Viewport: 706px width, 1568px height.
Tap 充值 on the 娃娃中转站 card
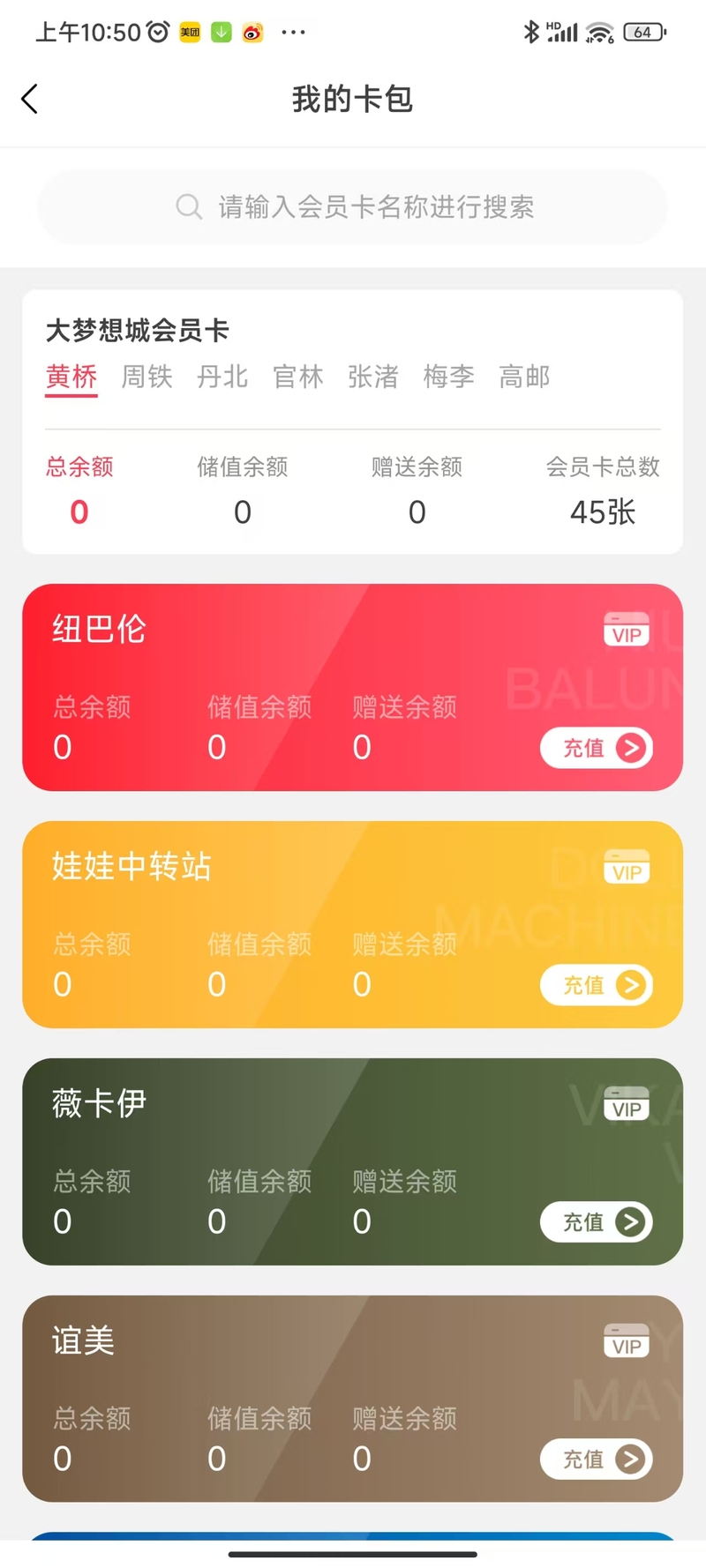point(597,985)
